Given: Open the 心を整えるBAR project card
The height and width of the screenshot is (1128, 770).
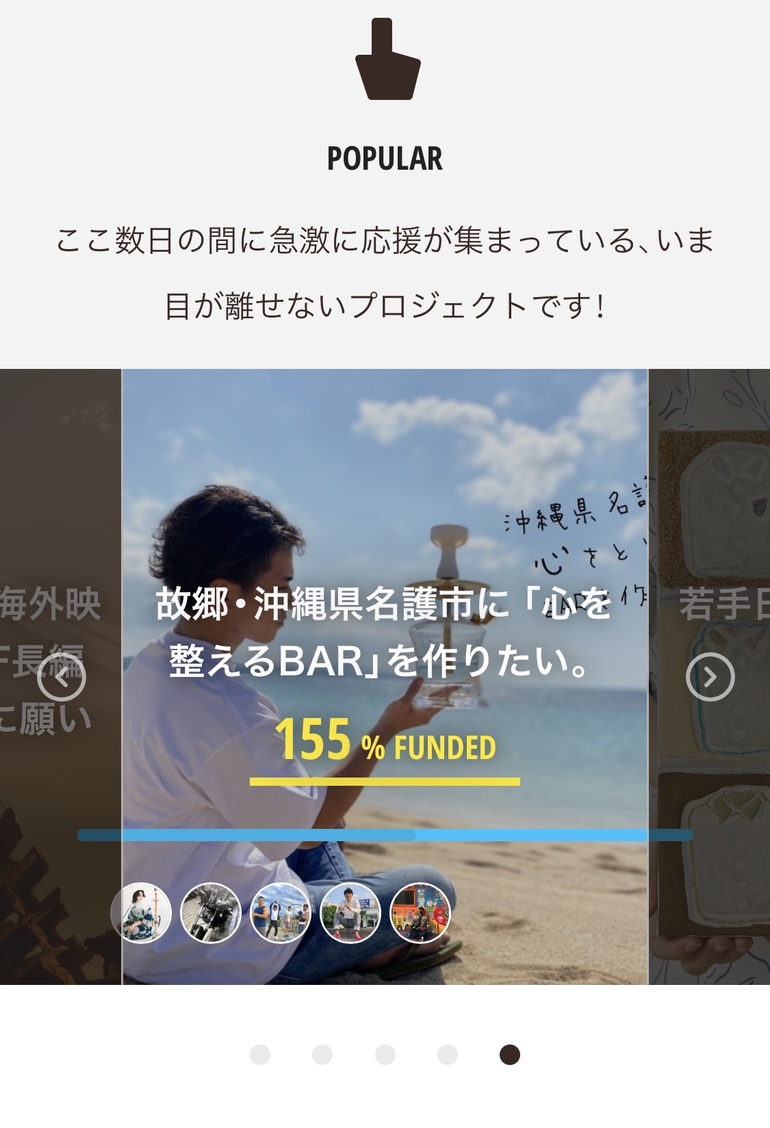Looking at the screenshot, I should [x=385, y=630].
